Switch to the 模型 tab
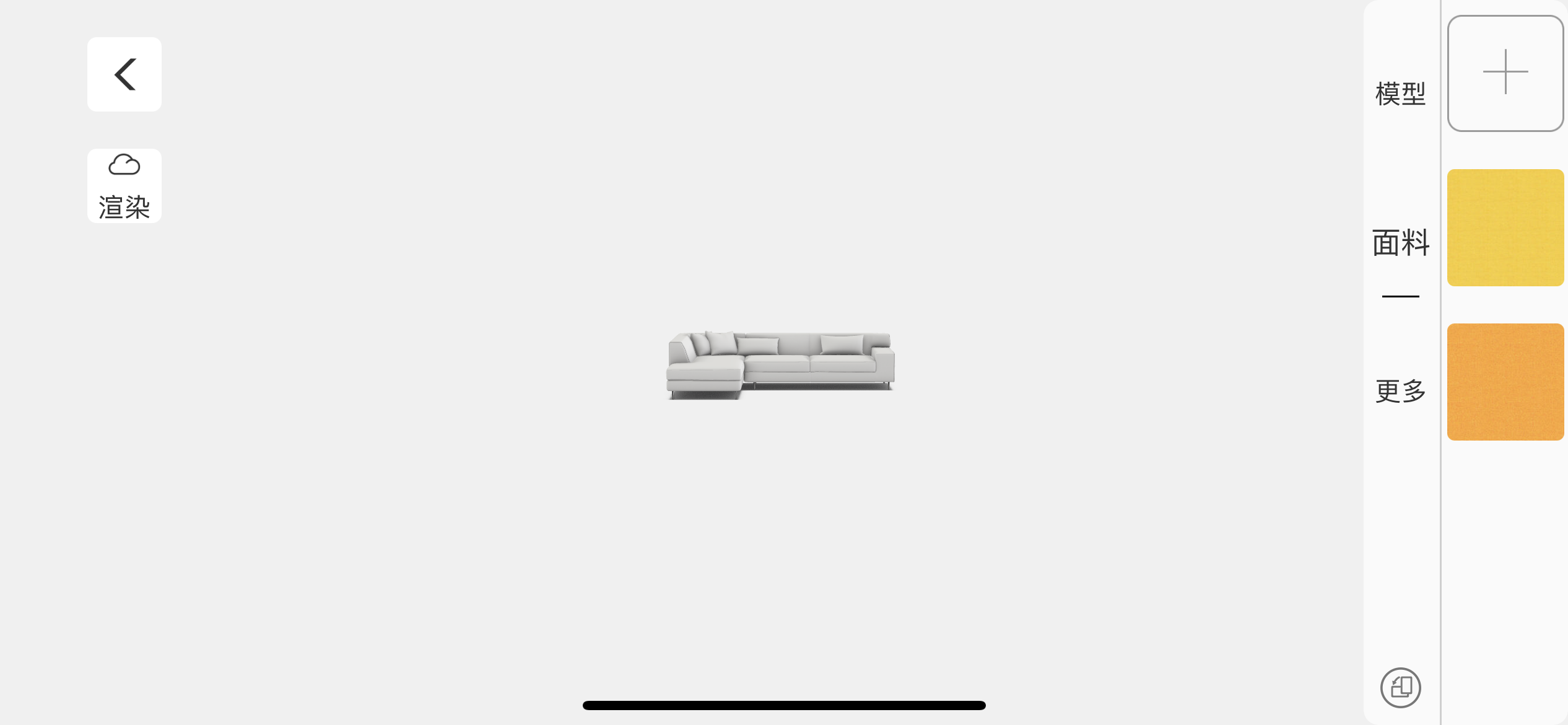The image size is (1568, 725). 1400,94
